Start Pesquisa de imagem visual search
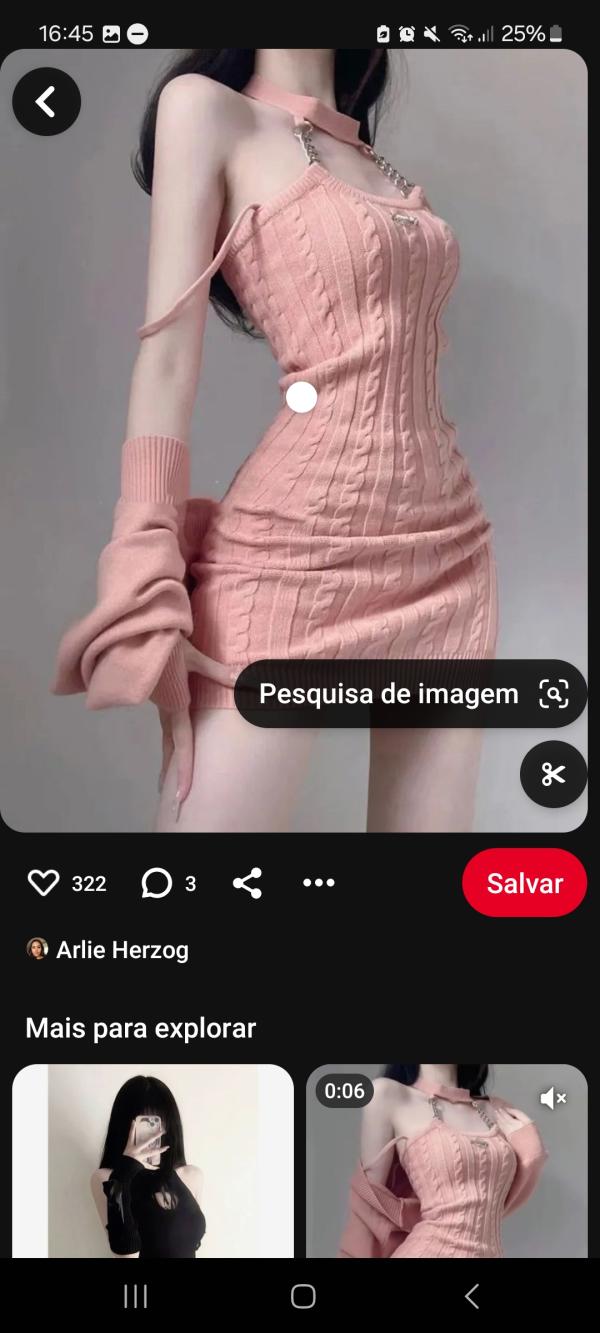The width and height of the screenshot is (600, 1333). coord(411,694)
